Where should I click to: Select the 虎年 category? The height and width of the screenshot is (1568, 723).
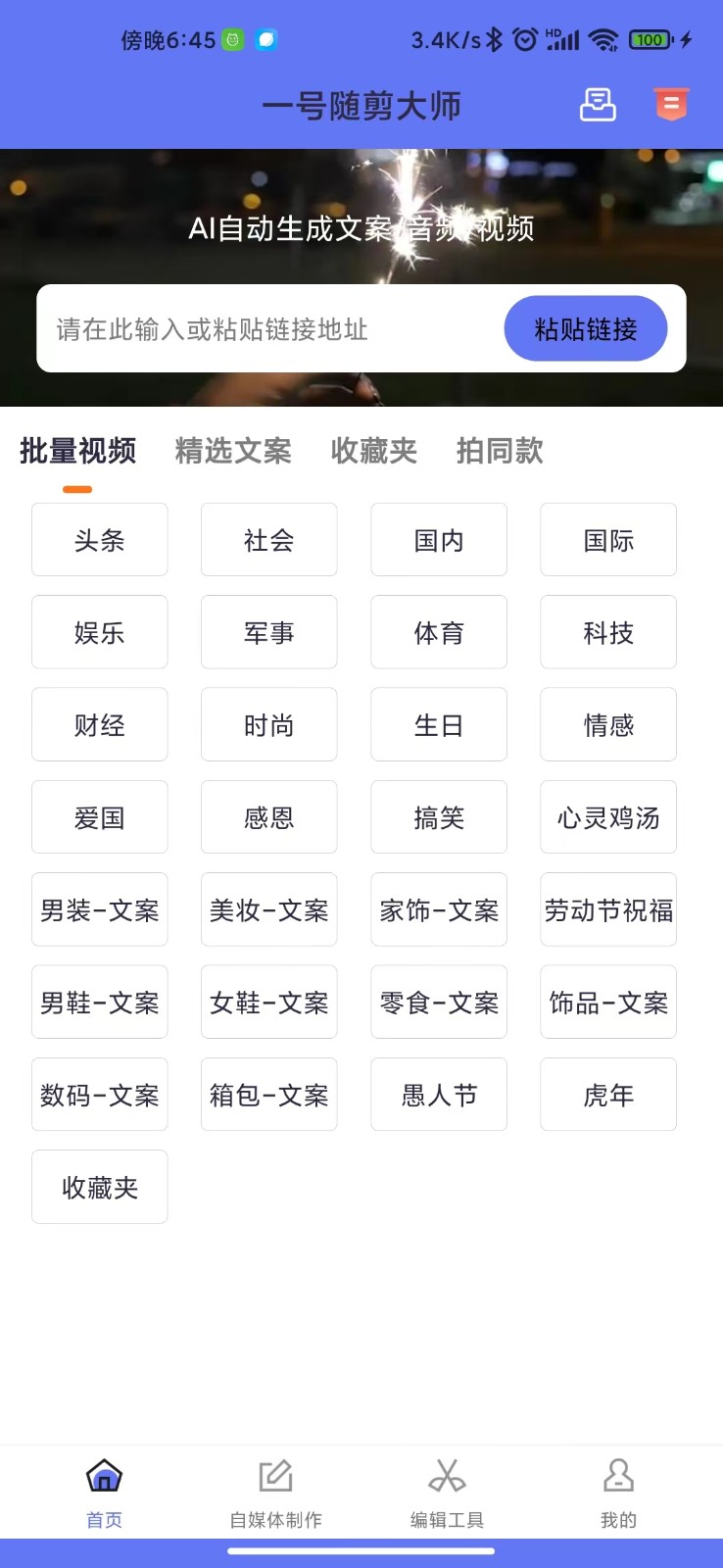point(607,1095)
